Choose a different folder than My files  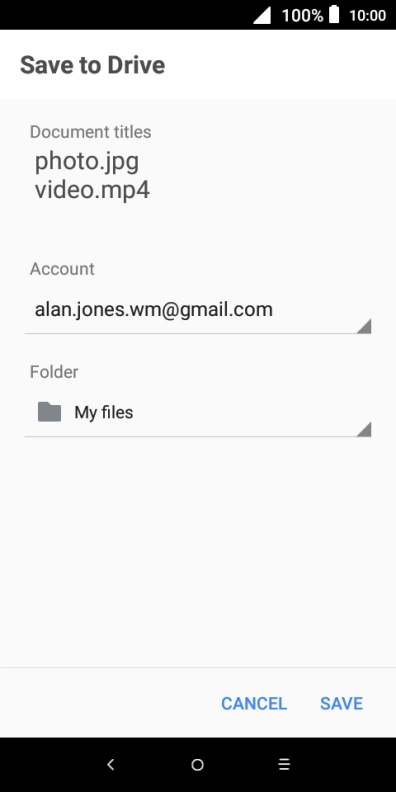coord(197,413)
